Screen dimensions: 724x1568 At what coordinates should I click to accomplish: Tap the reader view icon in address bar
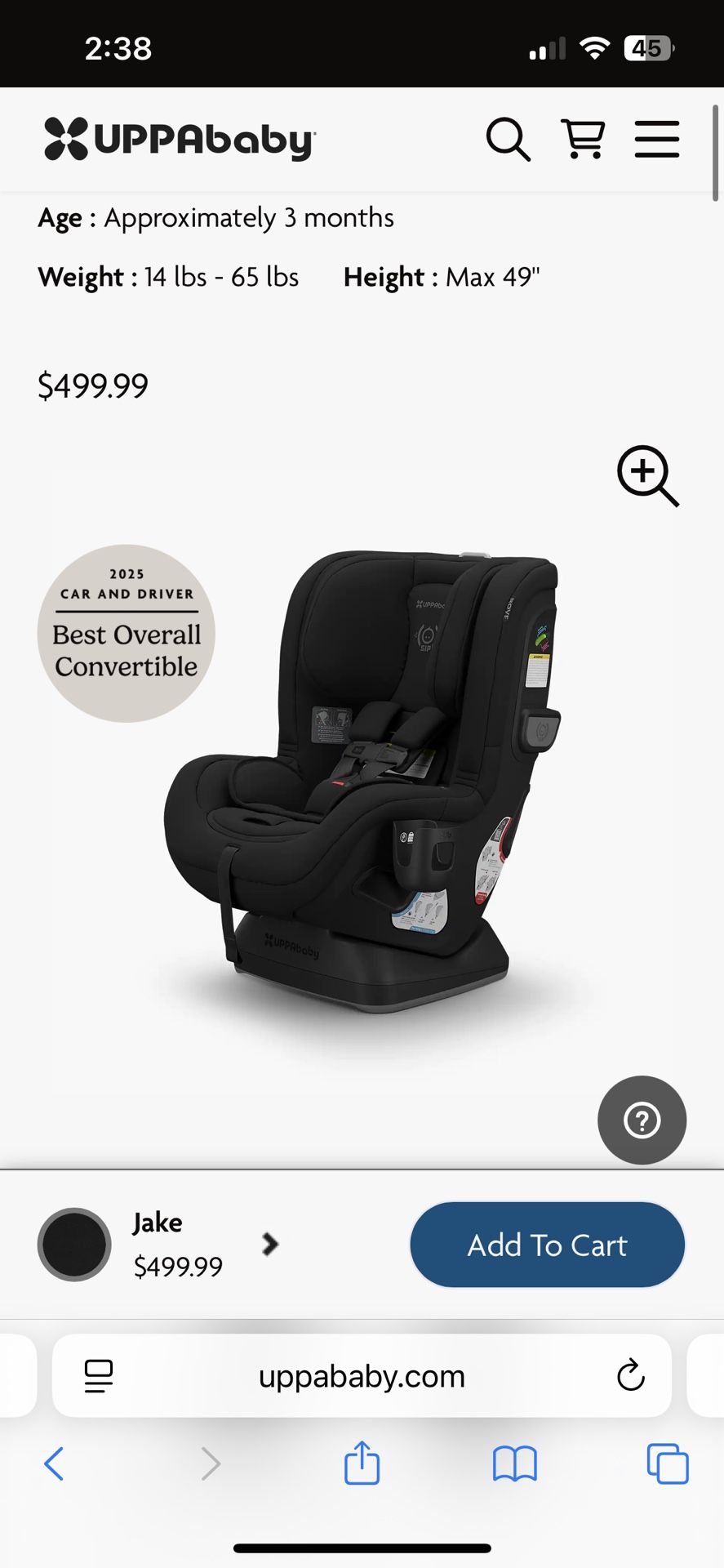[x=97, y=1375]
